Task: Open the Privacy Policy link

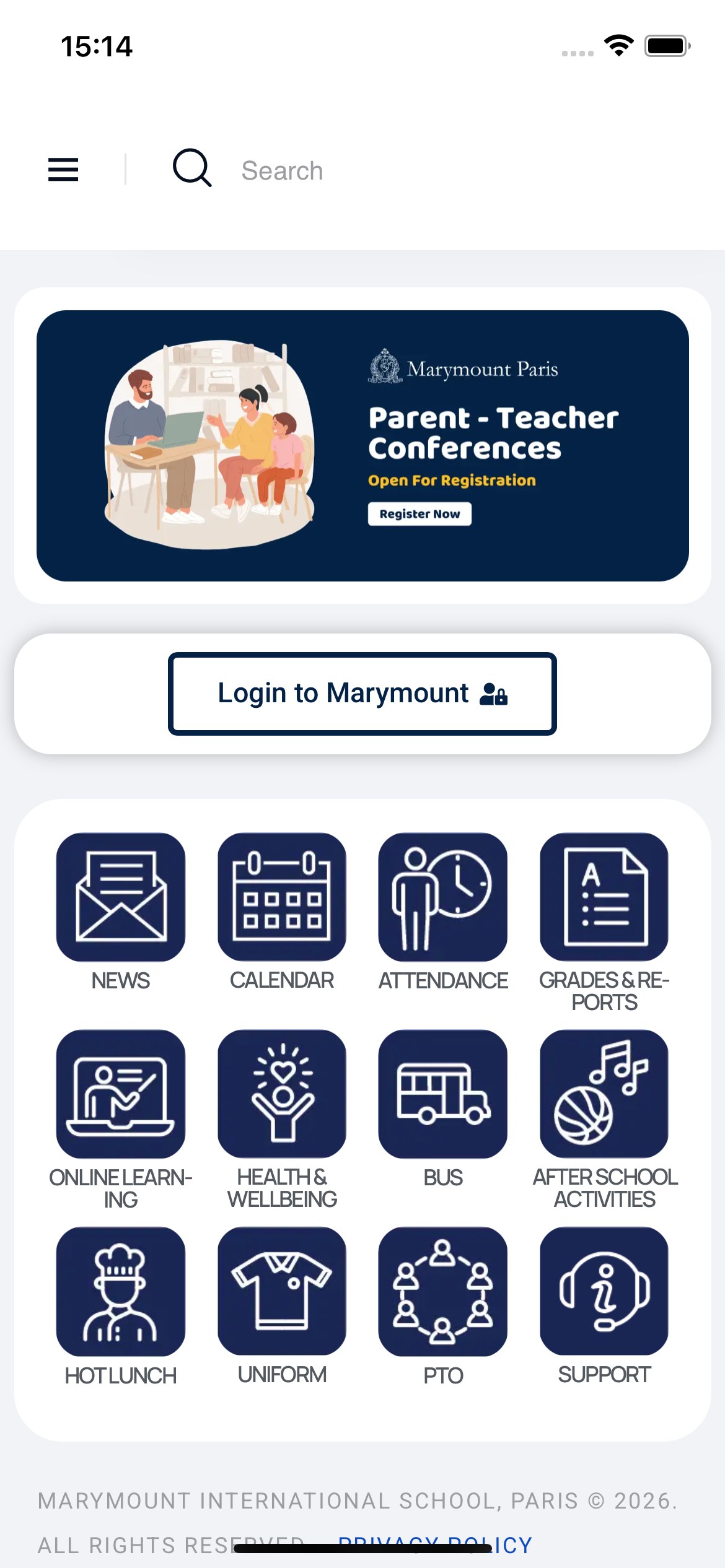Action: pyautogui.click(x=435, y=1544)
